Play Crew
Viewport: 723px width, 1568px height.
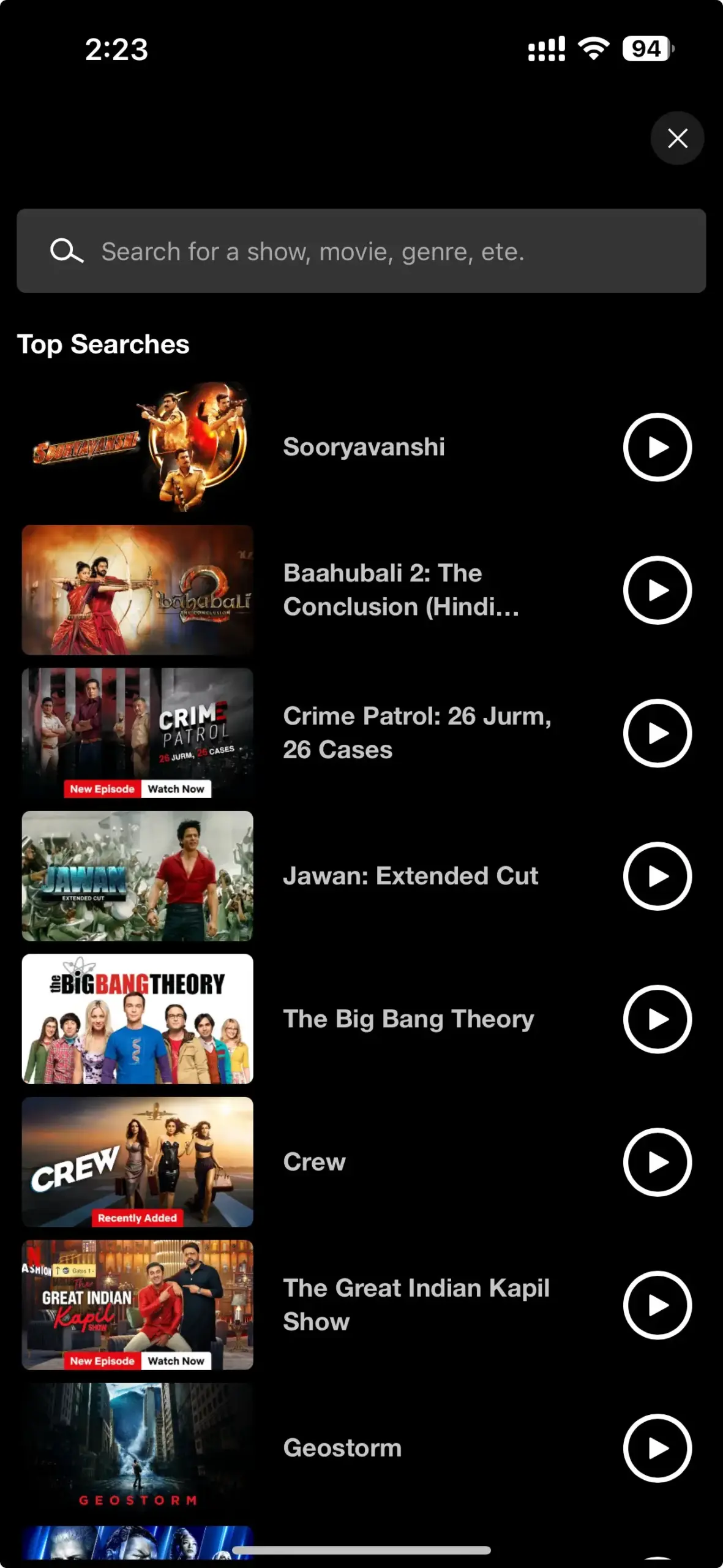657,1162
